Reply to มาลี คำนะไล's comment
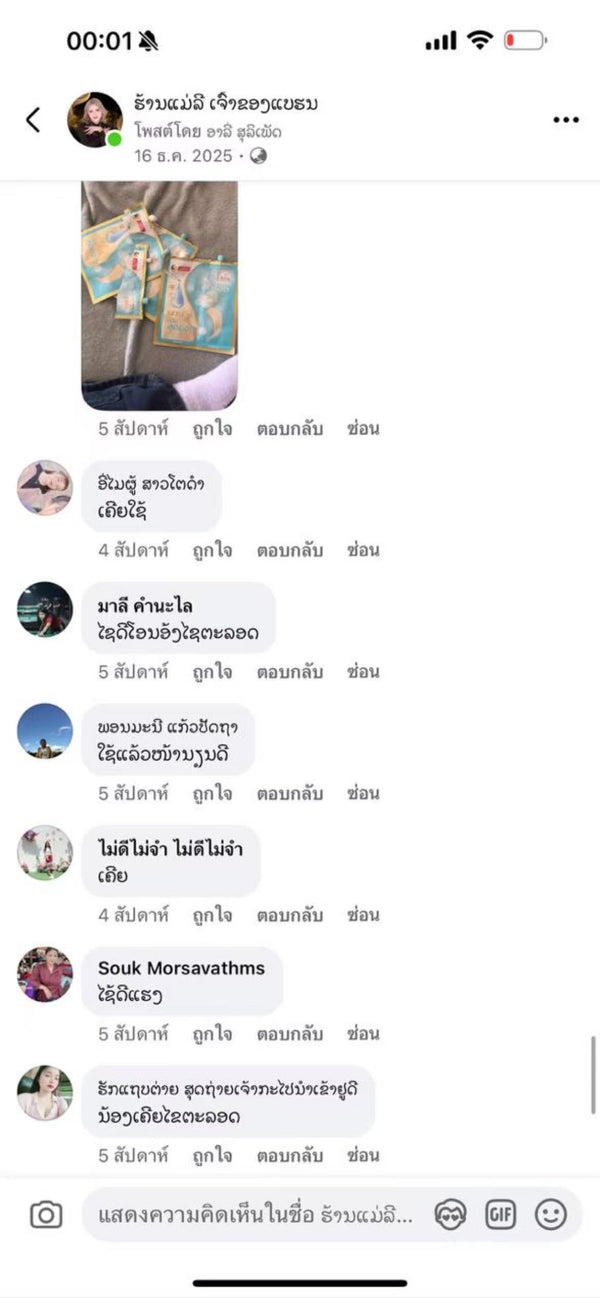Image resolution: width=600 pixels, height=1298 pixels. (289, 672)
